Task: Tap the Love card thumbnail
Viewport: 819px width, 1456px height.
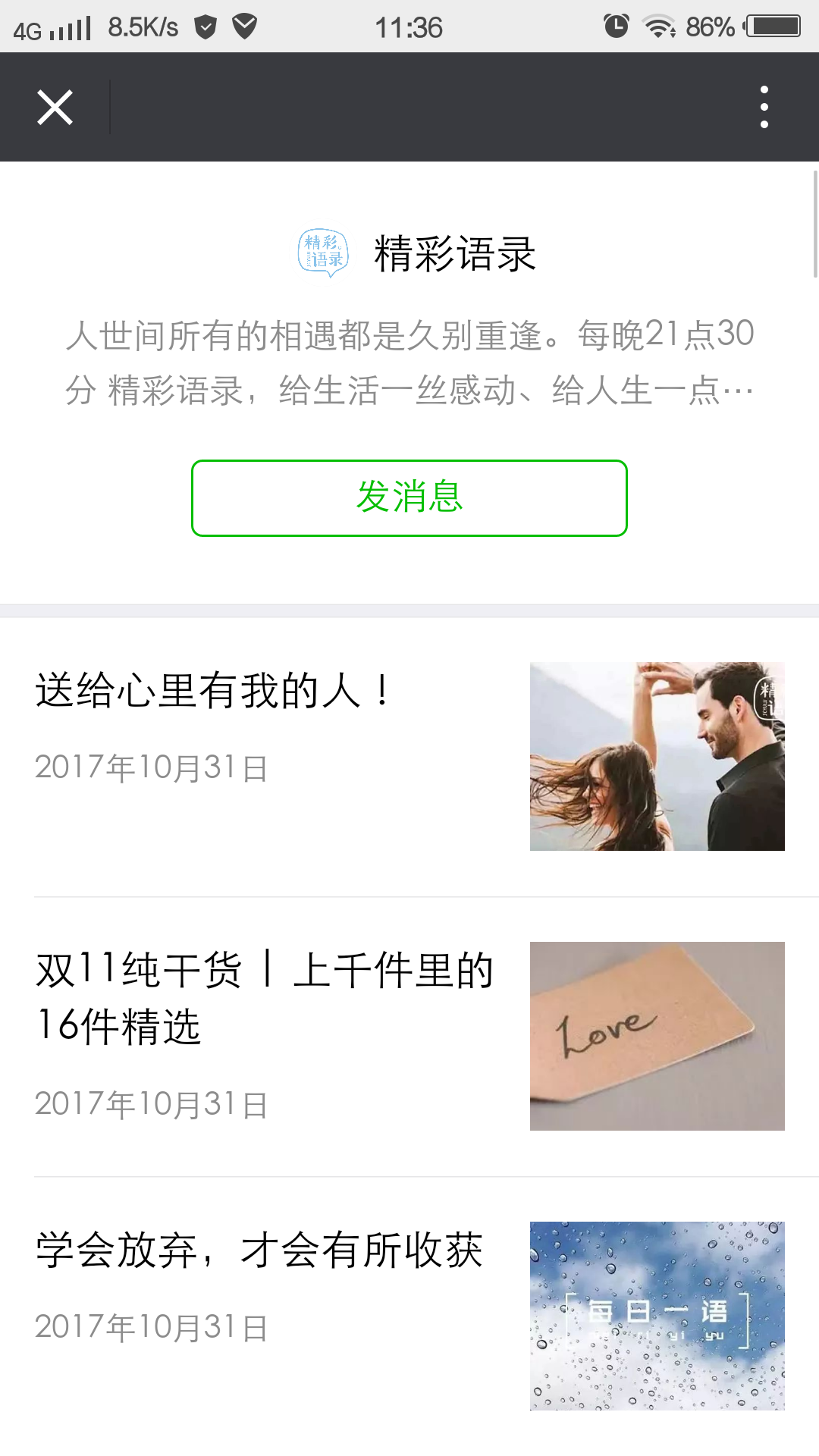Action: tap(657, 1036)
